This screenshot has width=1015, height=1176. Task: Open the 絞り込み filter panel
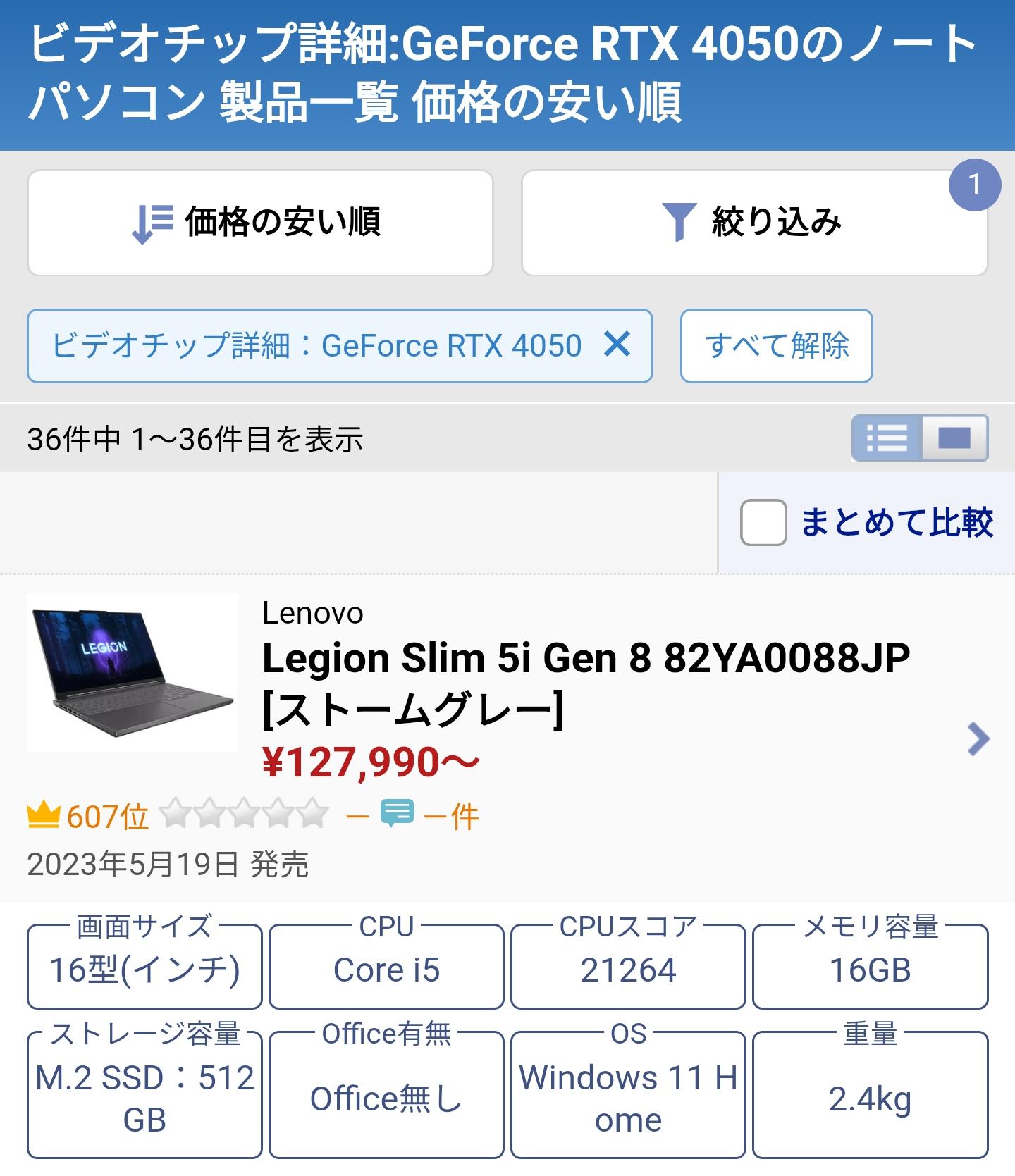(753, 223)
